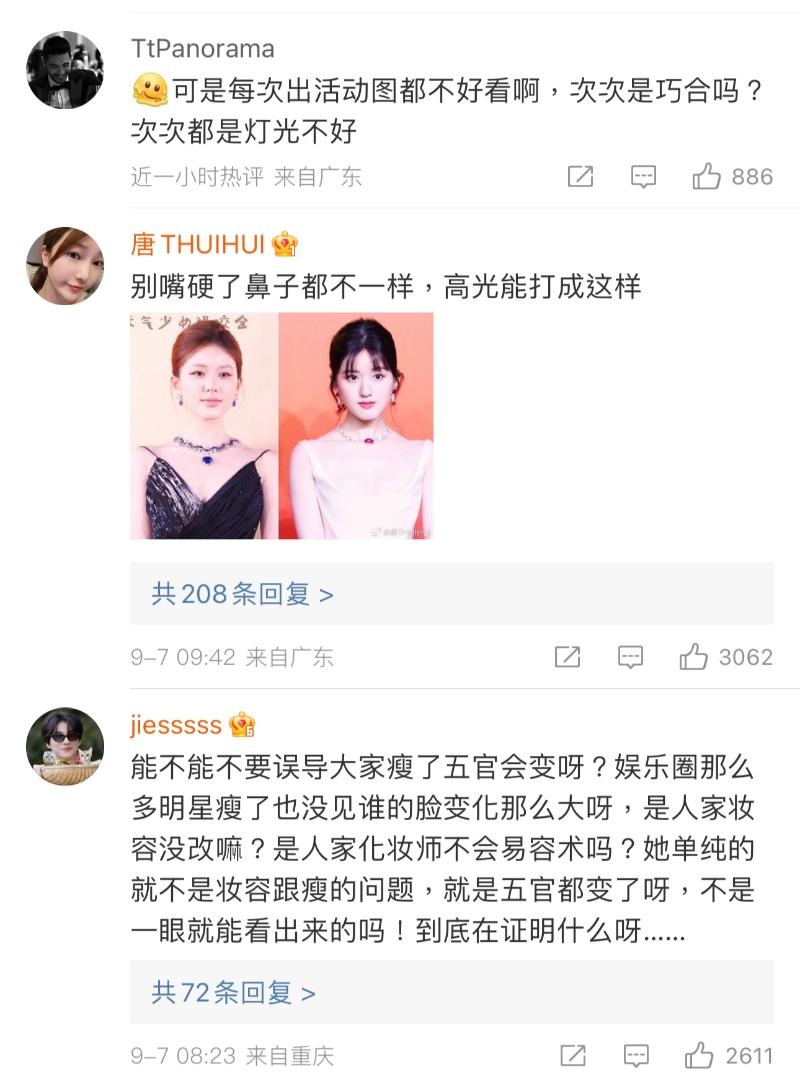Expand the 共72条回复 replies
This screenshot has width=800, height=1085.
click(x=234, y=992)
